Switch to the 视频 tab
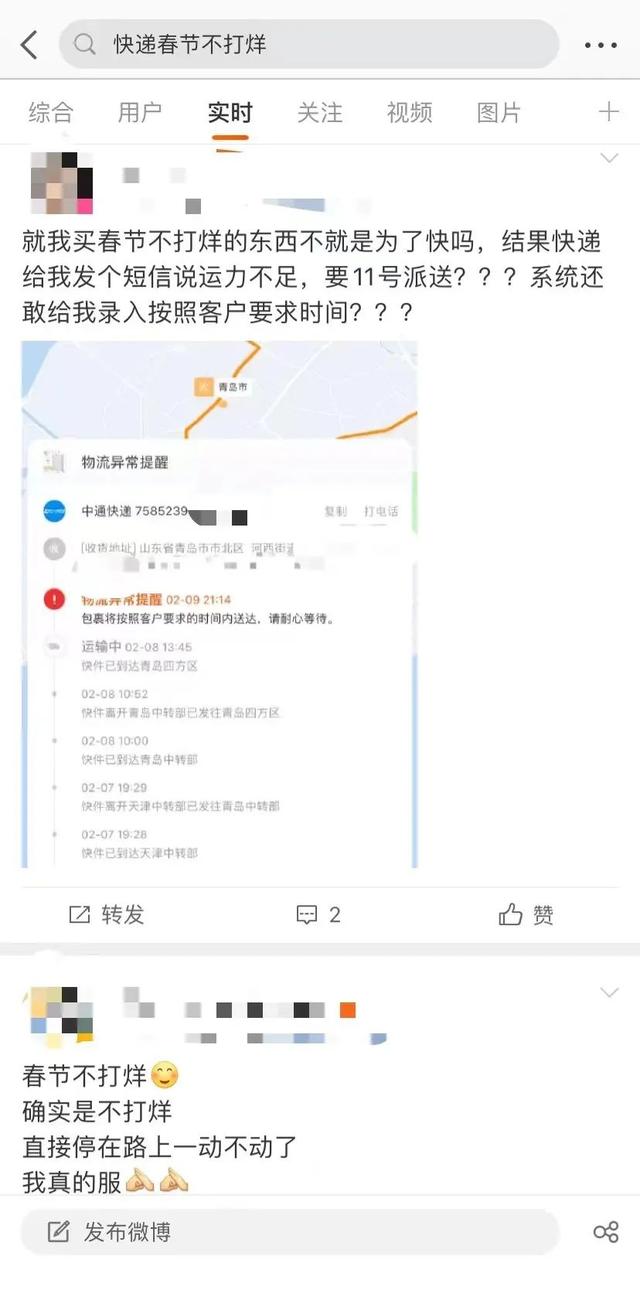 (409, 112)
